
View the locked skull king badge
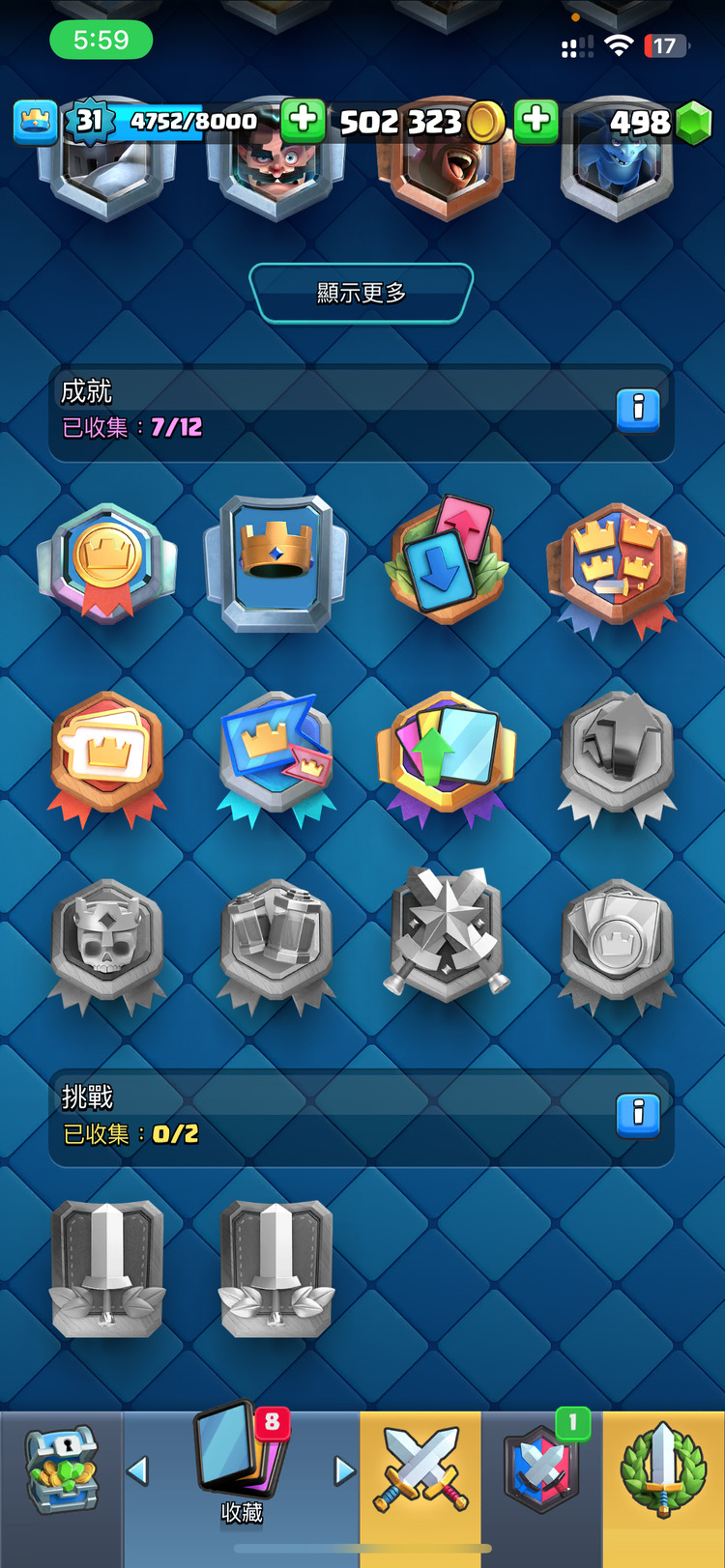tap(107, 942)
